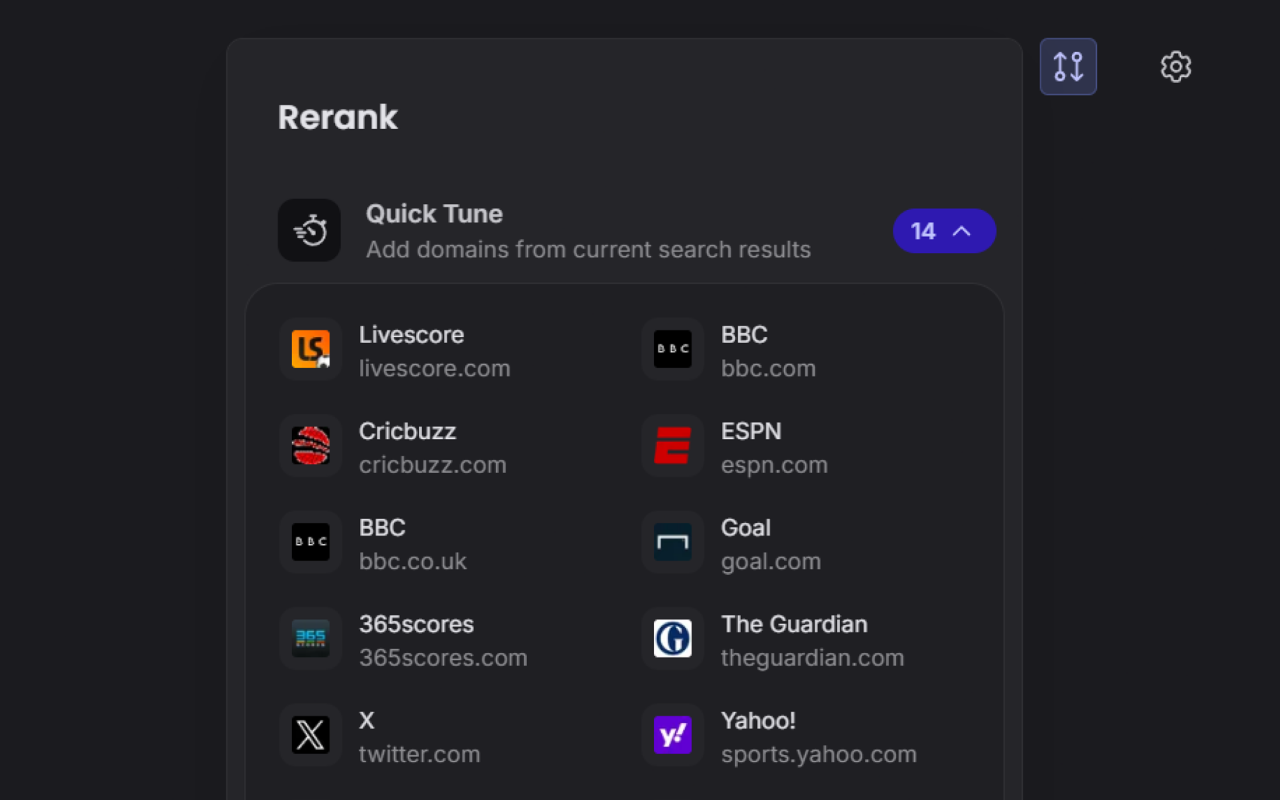Open the rerank panel icon
Viewport: 1280px width, 800px height.
(x=1068, y=67)
